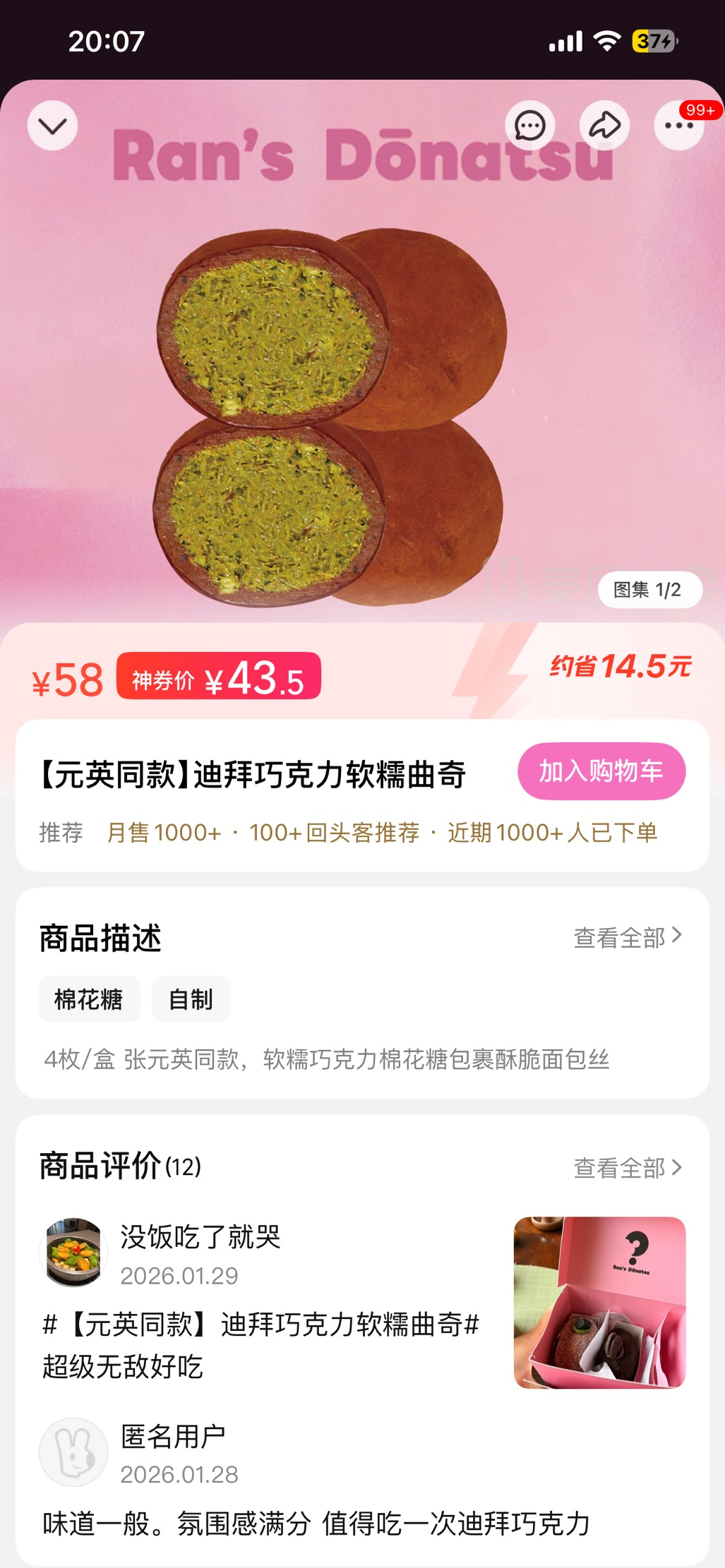Tap 加入购物车 to add to cart
This screenshot has width=725, height=1568.
601,771
